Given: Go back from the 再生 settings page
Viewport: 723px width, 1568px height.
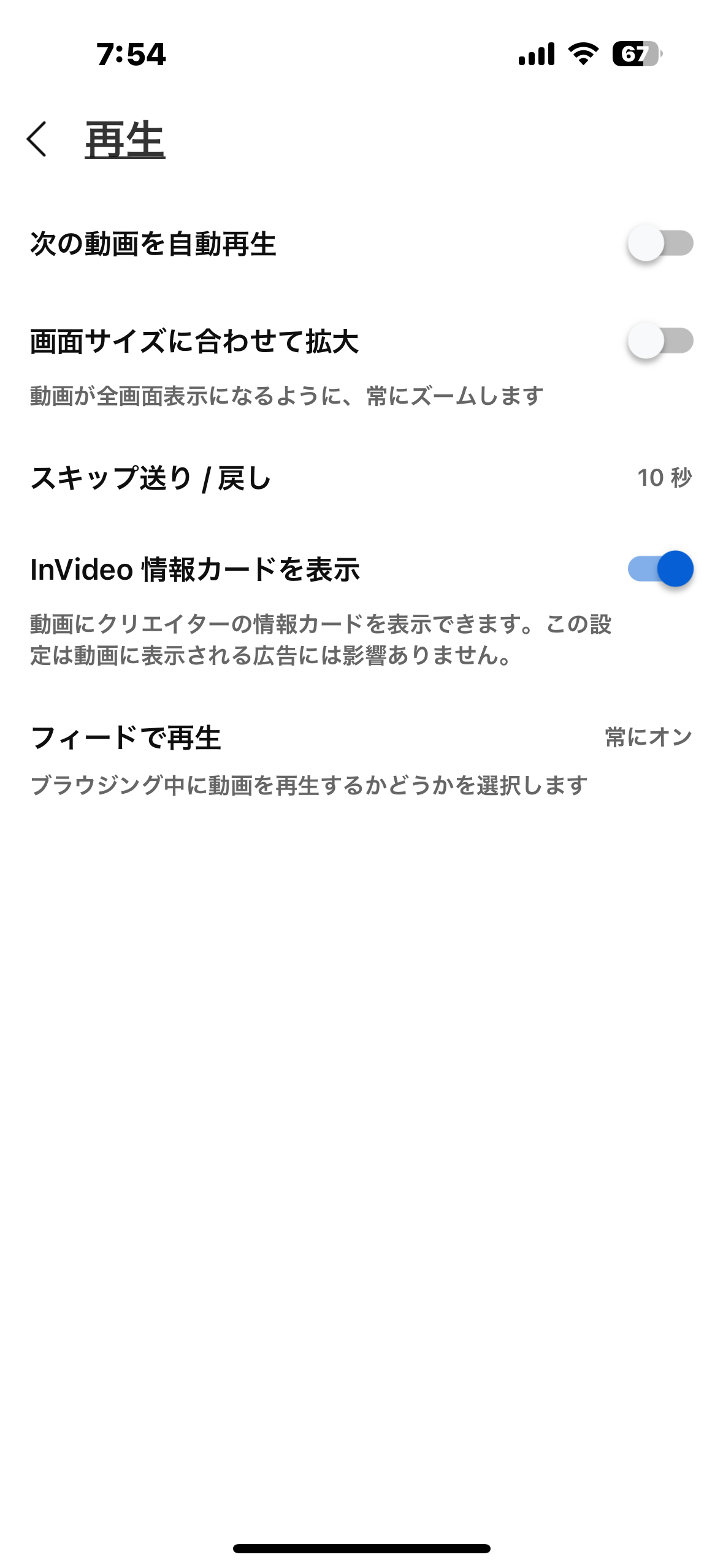Looking at the screenshot, I should click(x=37, y=139).
